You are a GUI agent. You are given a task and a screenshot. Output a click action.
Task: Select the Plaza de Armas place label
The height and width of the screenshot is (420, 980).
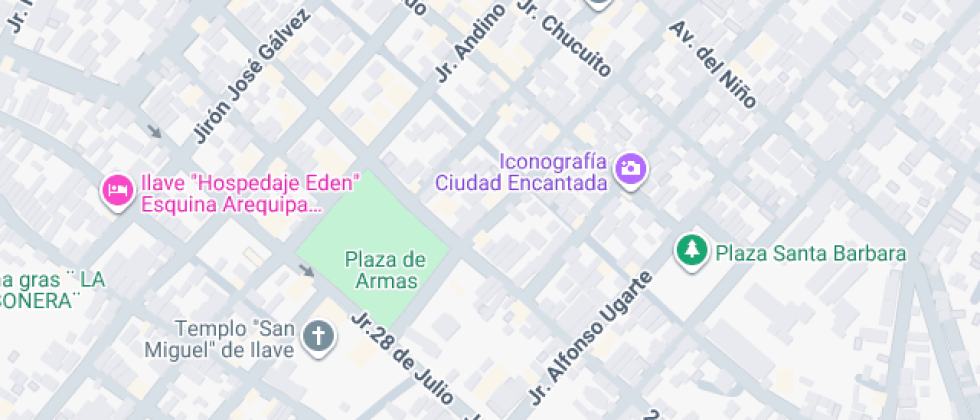pos(385,270)
